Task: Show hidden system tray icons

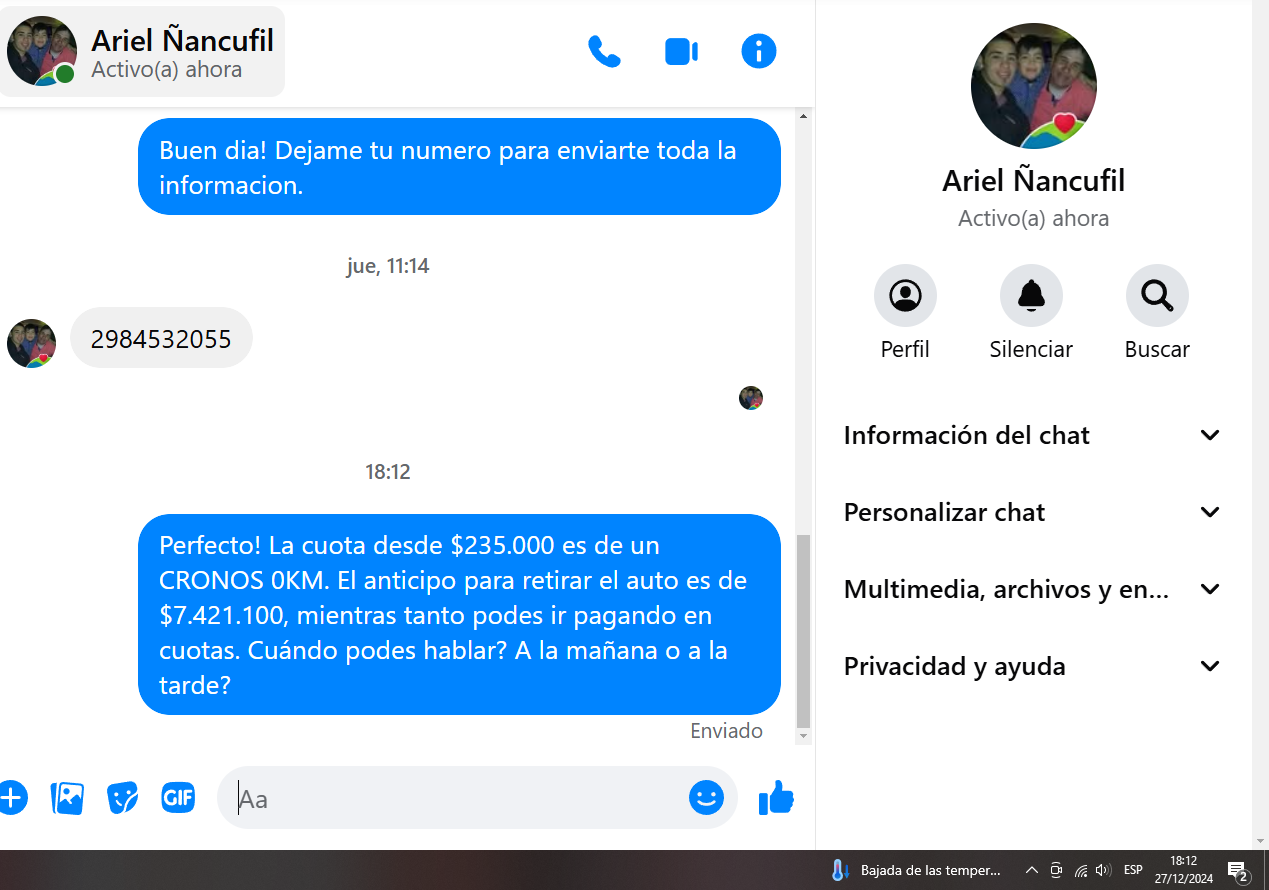Action: [x=1031, y=870]
